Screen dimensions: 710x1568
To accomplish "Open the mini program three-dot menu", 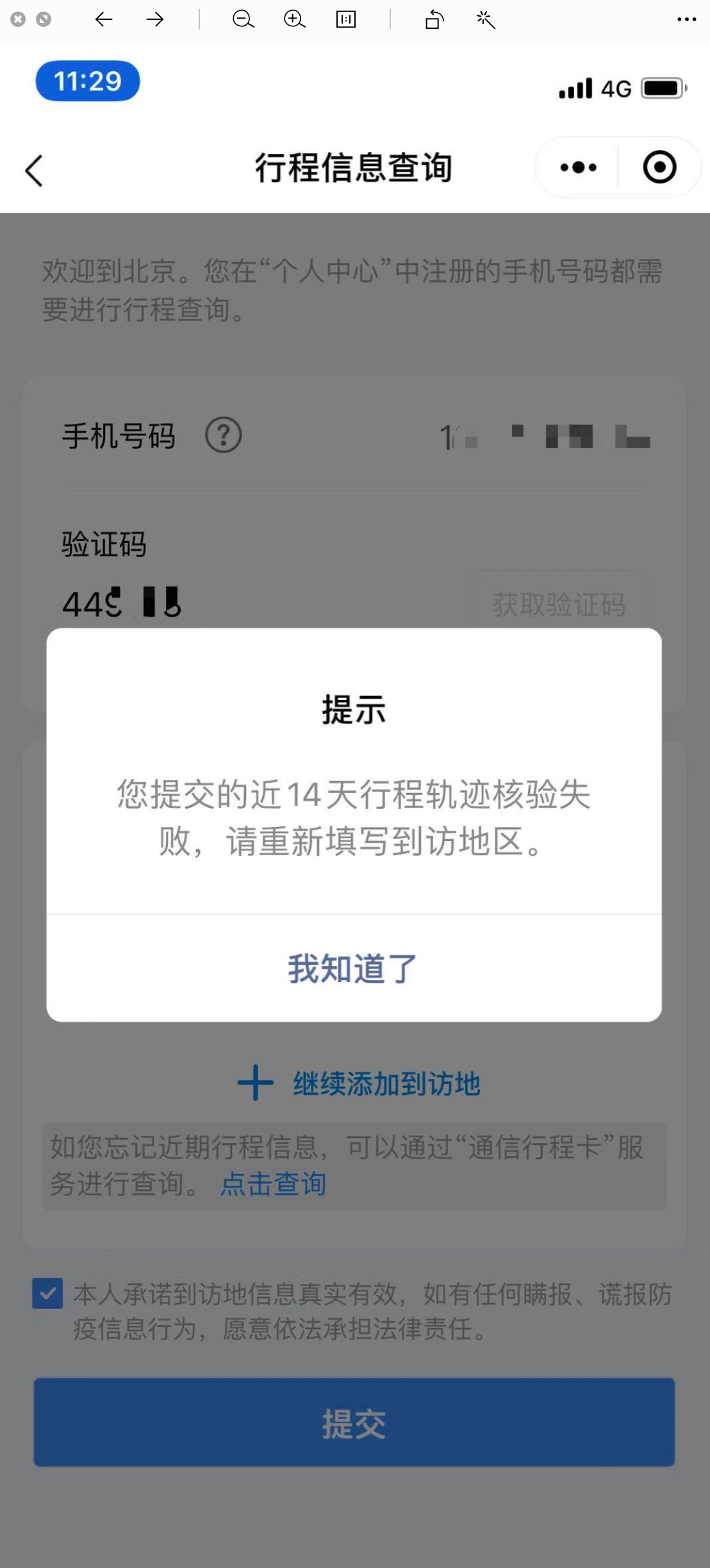I will pyautogui.click(x=578, y=168).
